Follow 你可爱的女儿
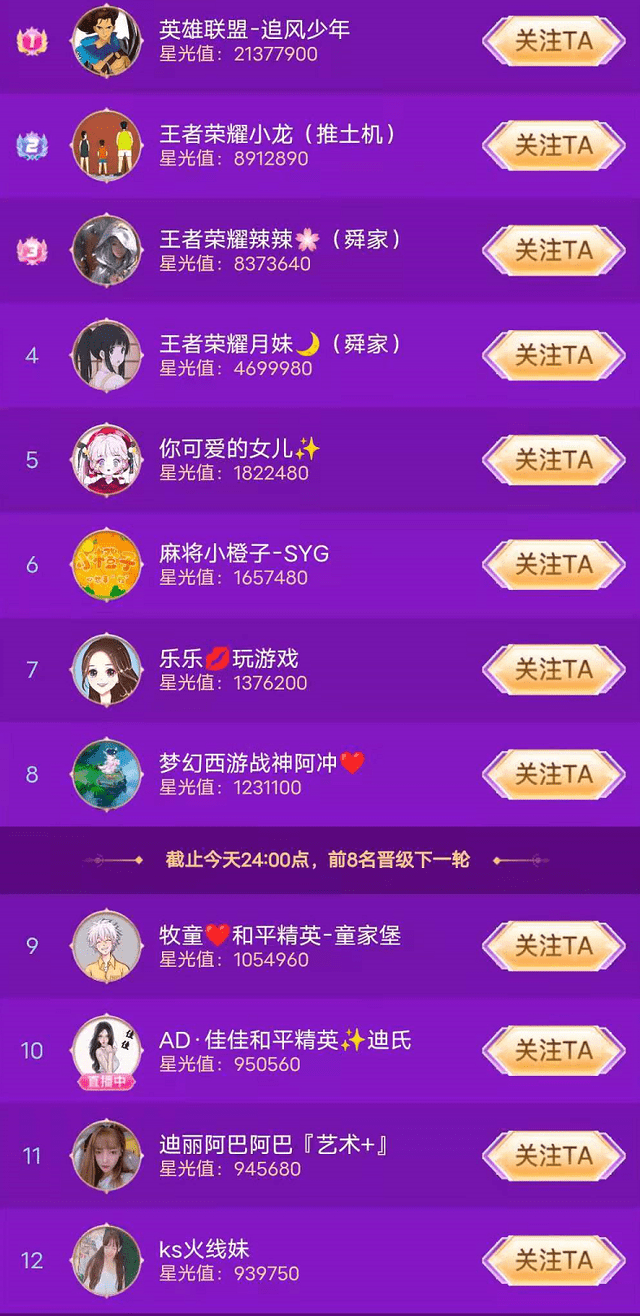Screen dimensions: 640x1316 pyautogui.click(x=553, y=460)
